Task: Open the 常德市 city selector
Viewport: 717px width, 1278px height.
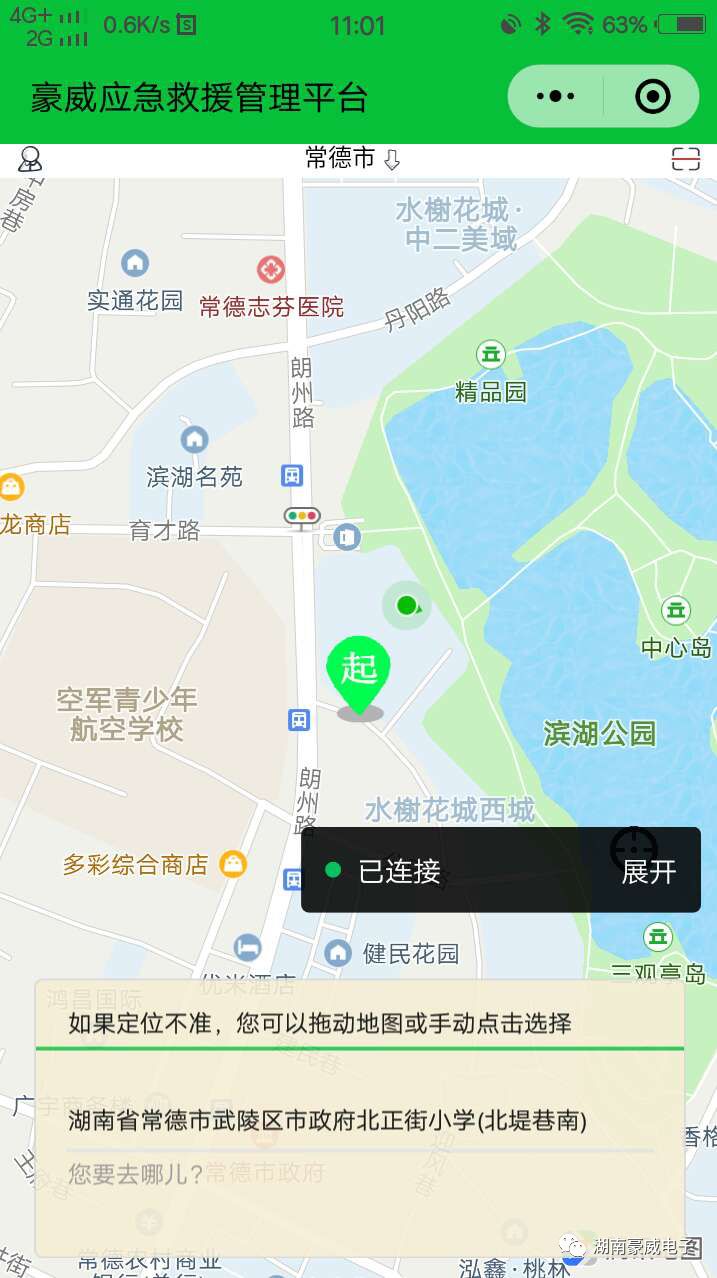Action: pyautogui.click(x=352, y=159)
